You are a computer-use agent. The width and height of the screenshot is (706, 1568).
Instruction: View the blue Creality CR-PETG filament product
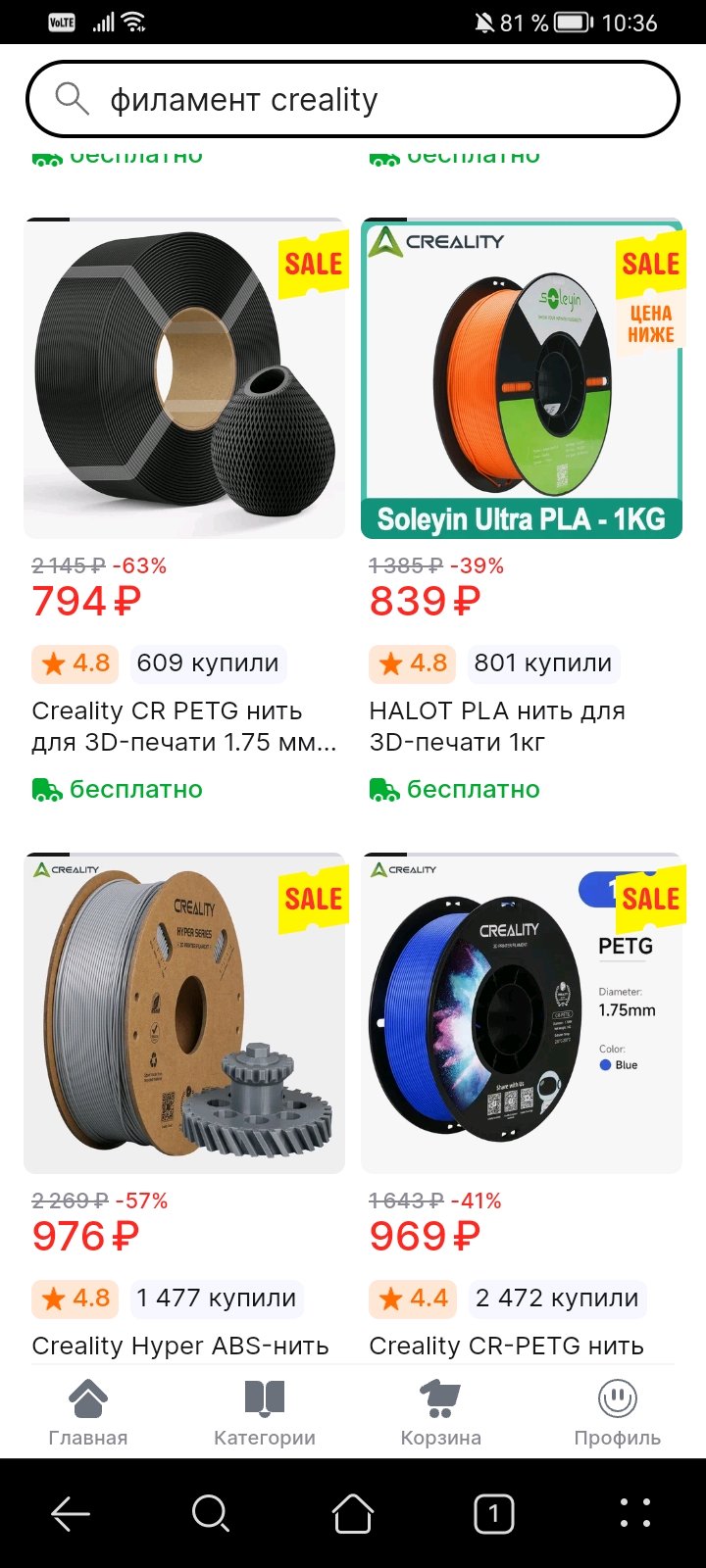(x=522, y=1013)
